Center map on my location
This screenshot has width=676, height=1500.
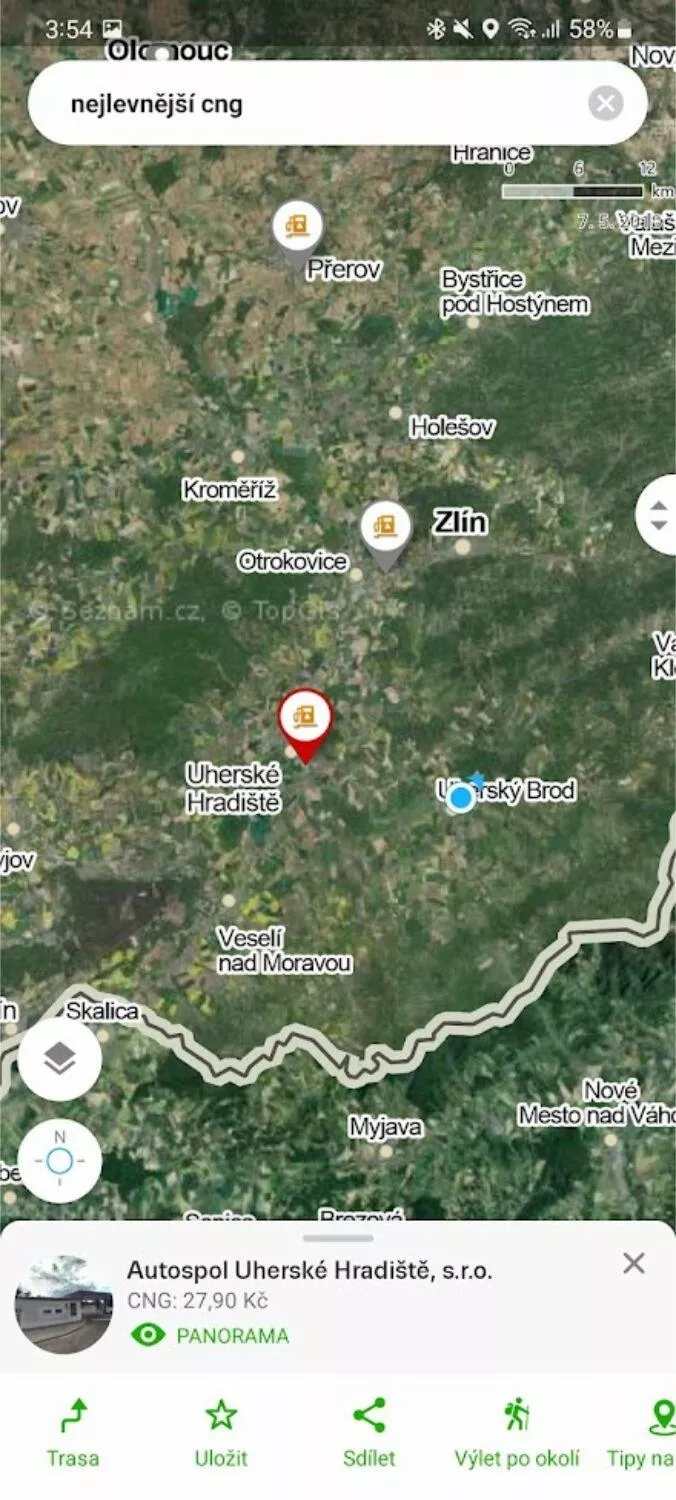[60, 1161]
